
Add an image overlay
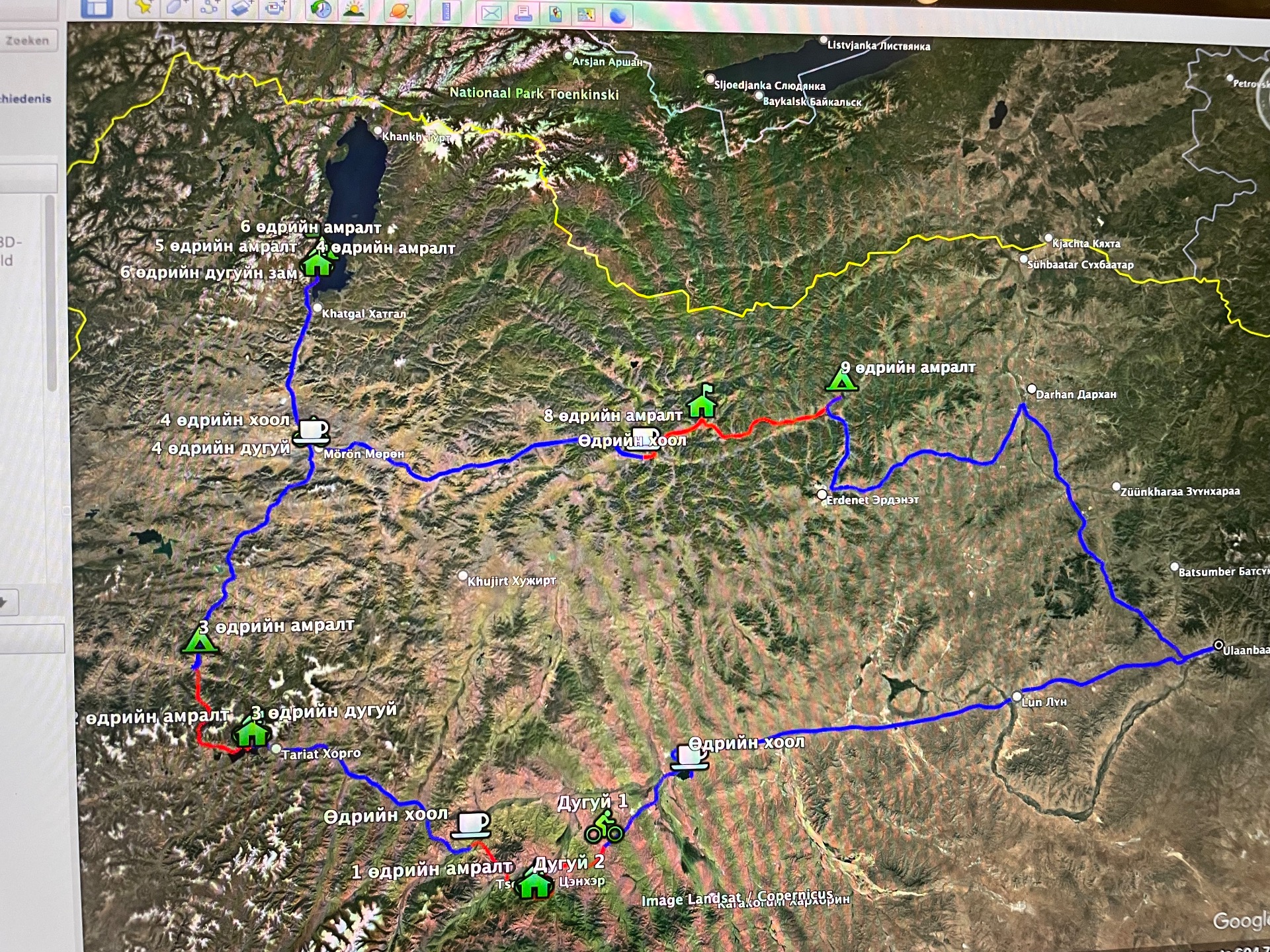242,8
